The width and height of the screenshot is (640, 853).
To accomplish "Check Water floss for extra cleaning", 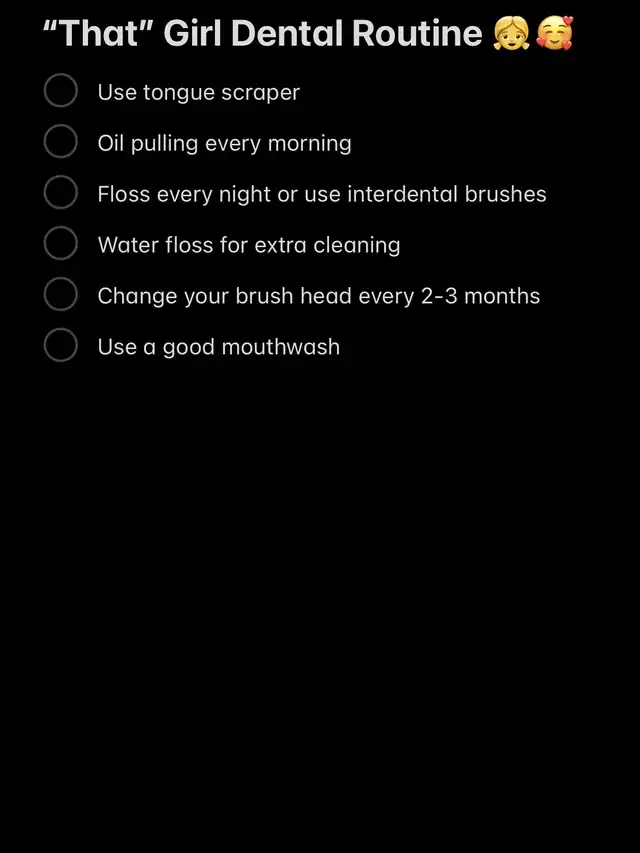I will (61, 244).
